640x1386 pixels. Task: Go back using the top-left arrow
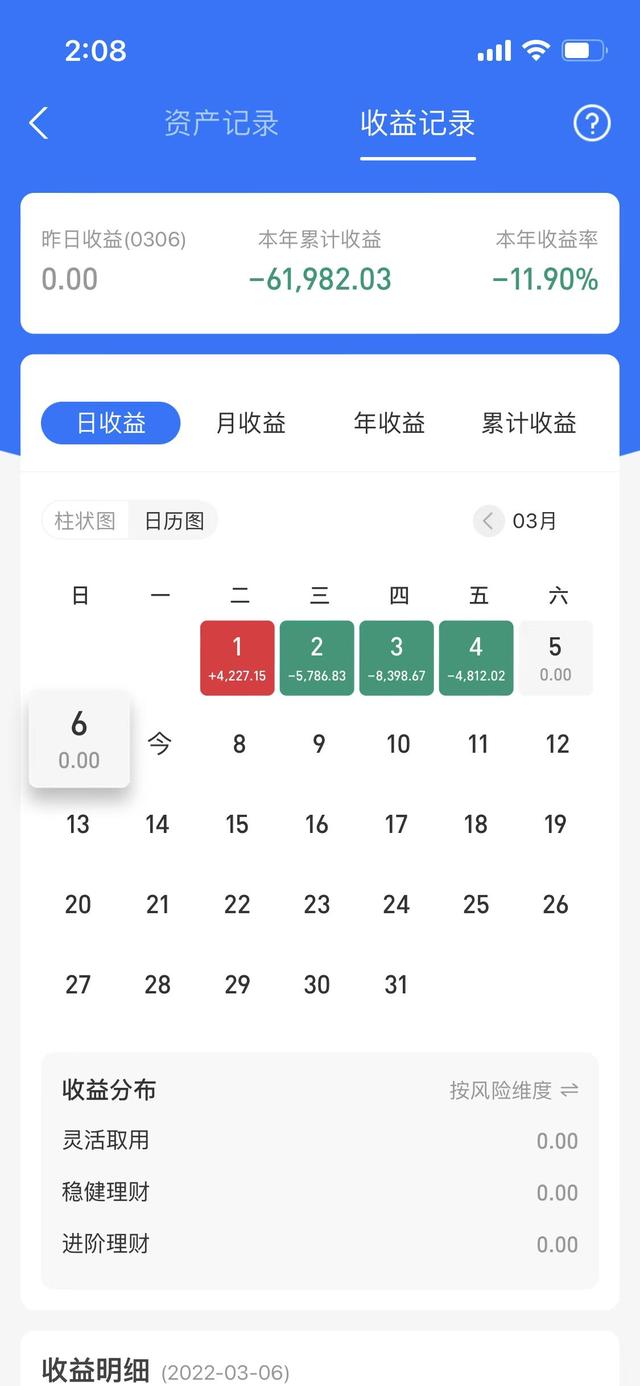tap(38, 123)
